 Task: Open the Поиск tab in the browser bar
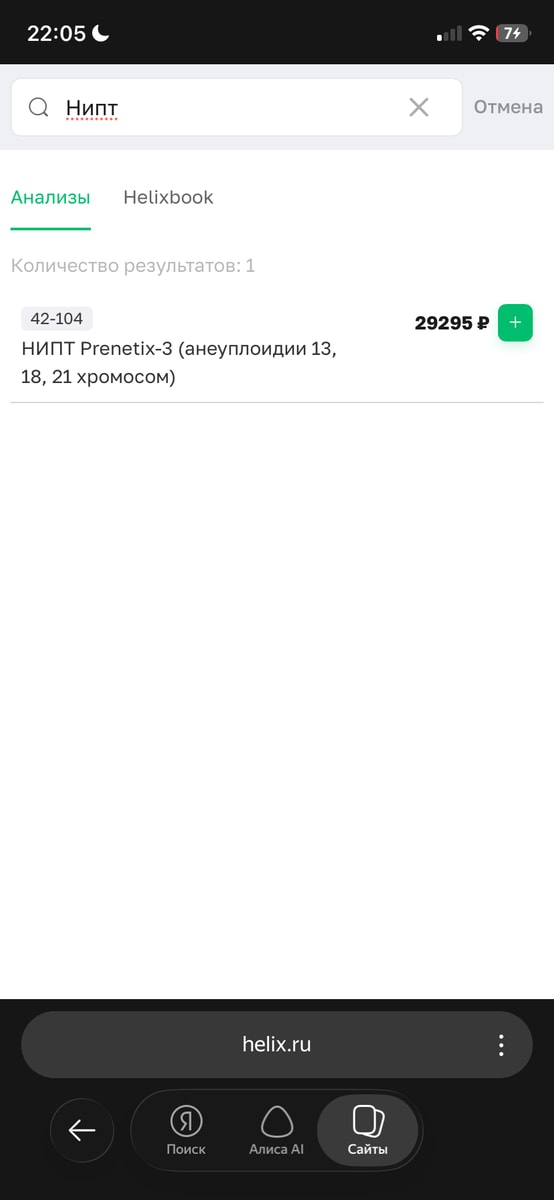click(x=186, y=1131)
